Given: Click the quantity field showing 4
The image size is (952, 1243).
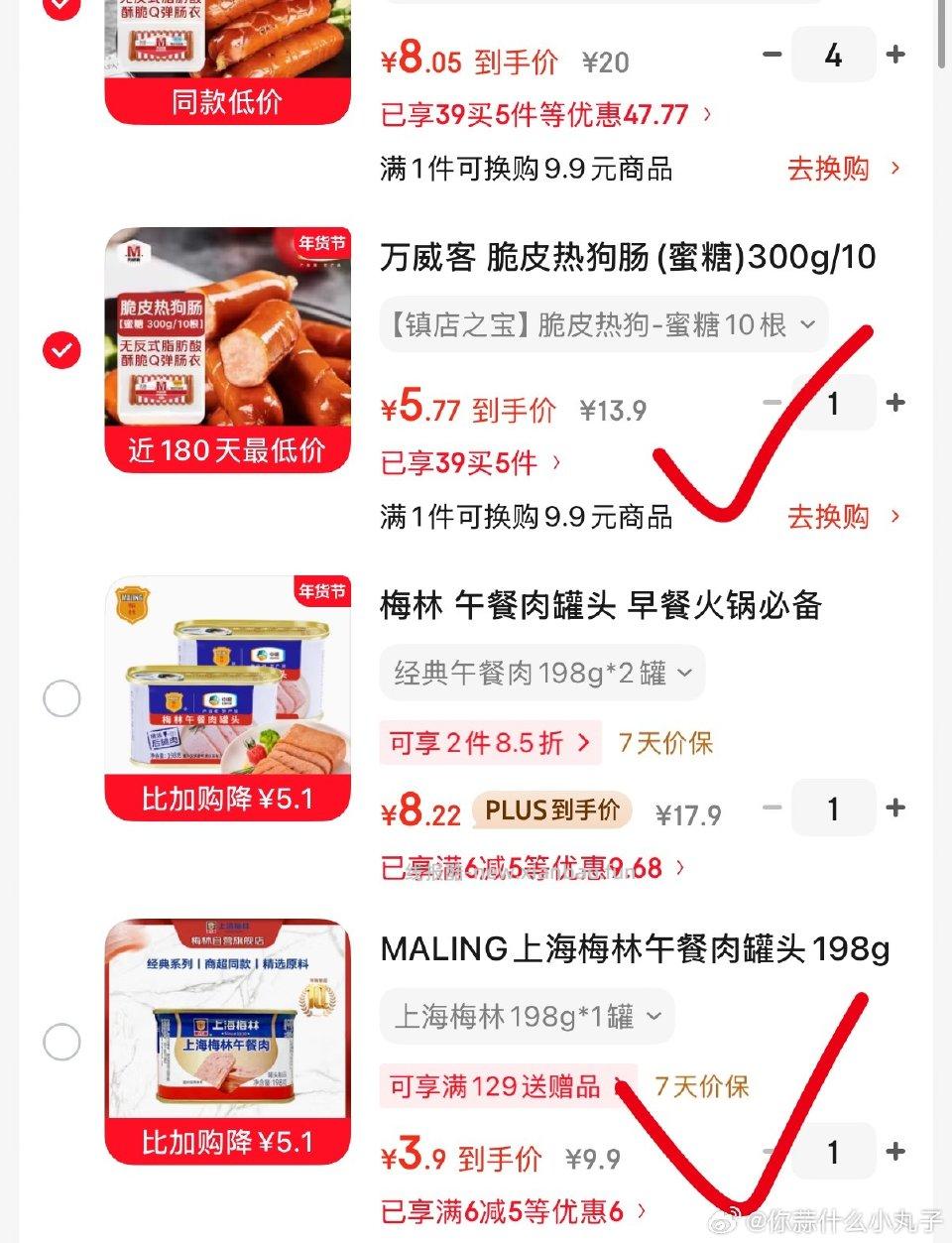Looking at the screenshot, I should 833,56.
